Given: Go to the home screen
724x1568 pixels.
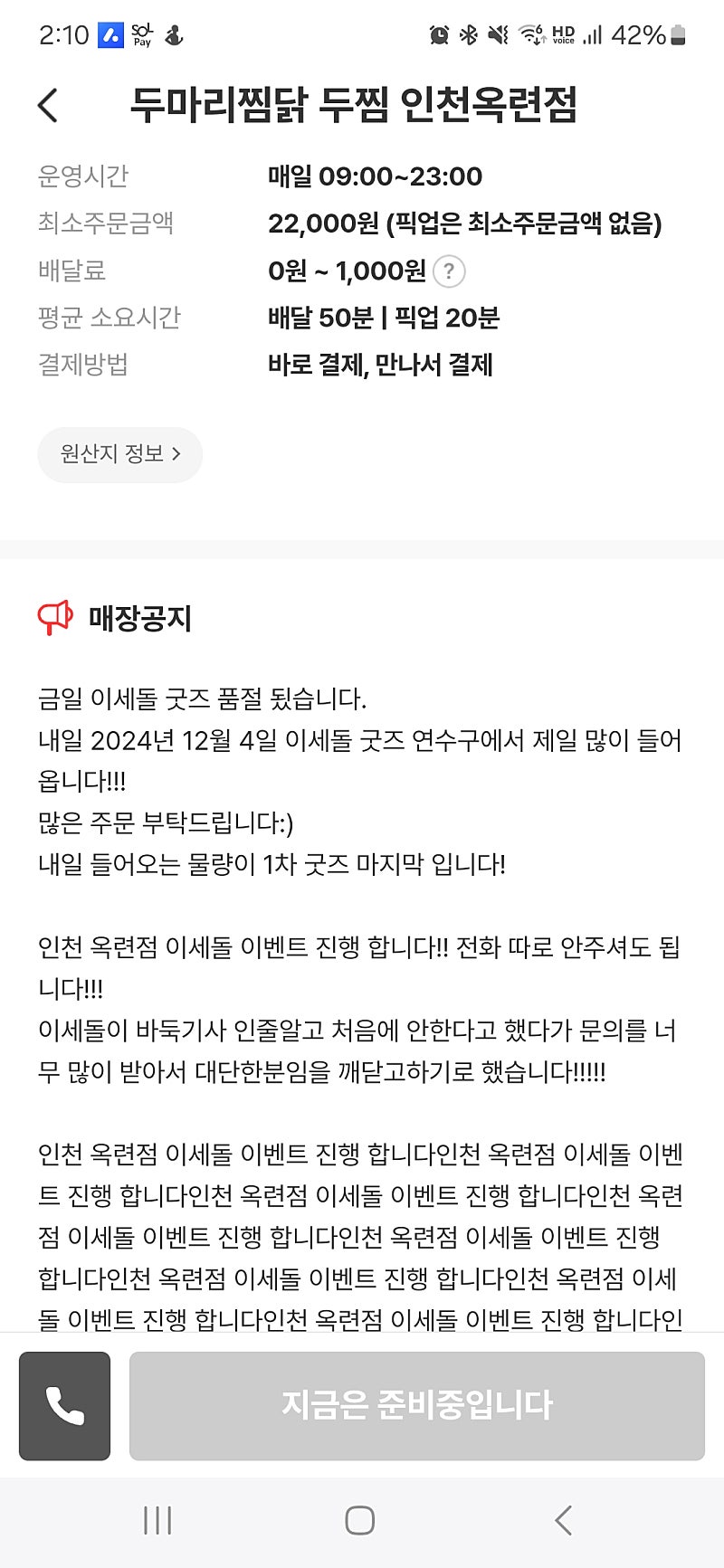Looking at the screenshot, I should pyautogui.click(x=360, y=1520).
